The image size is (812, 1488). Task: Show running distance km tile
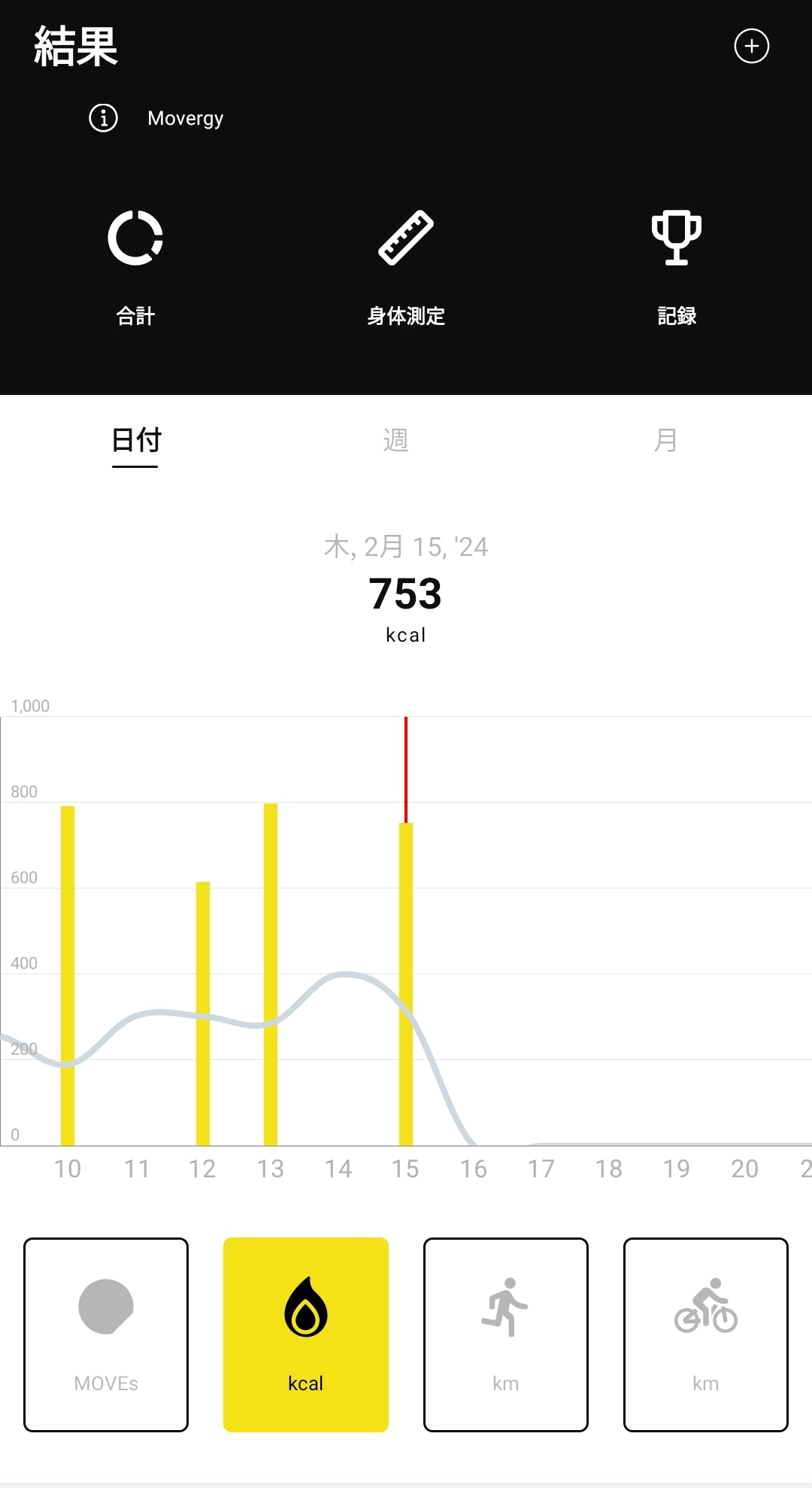pos(506,1334)
